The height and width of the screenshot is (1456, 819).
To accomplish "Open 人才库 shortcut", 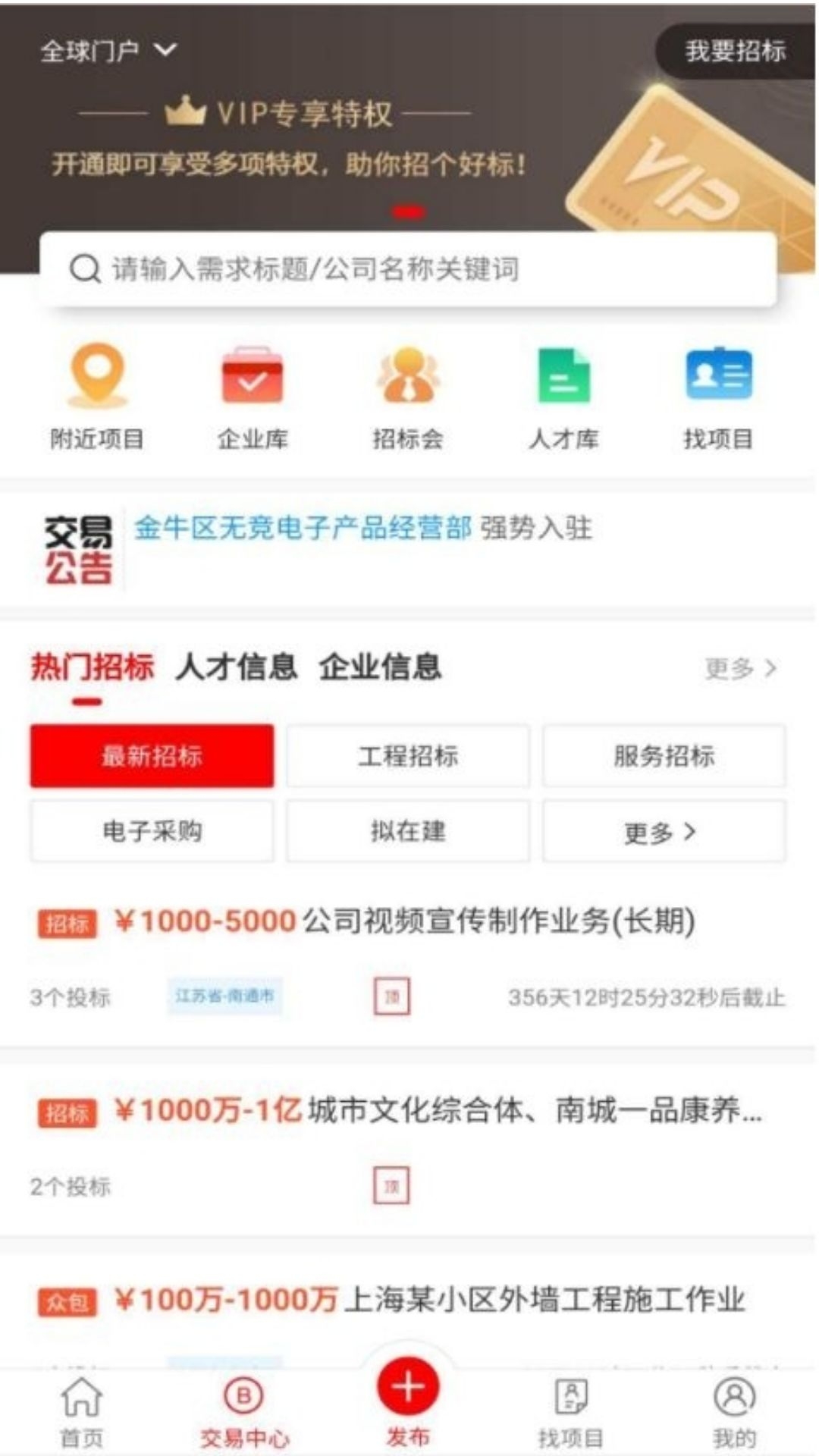I will 563,396.
